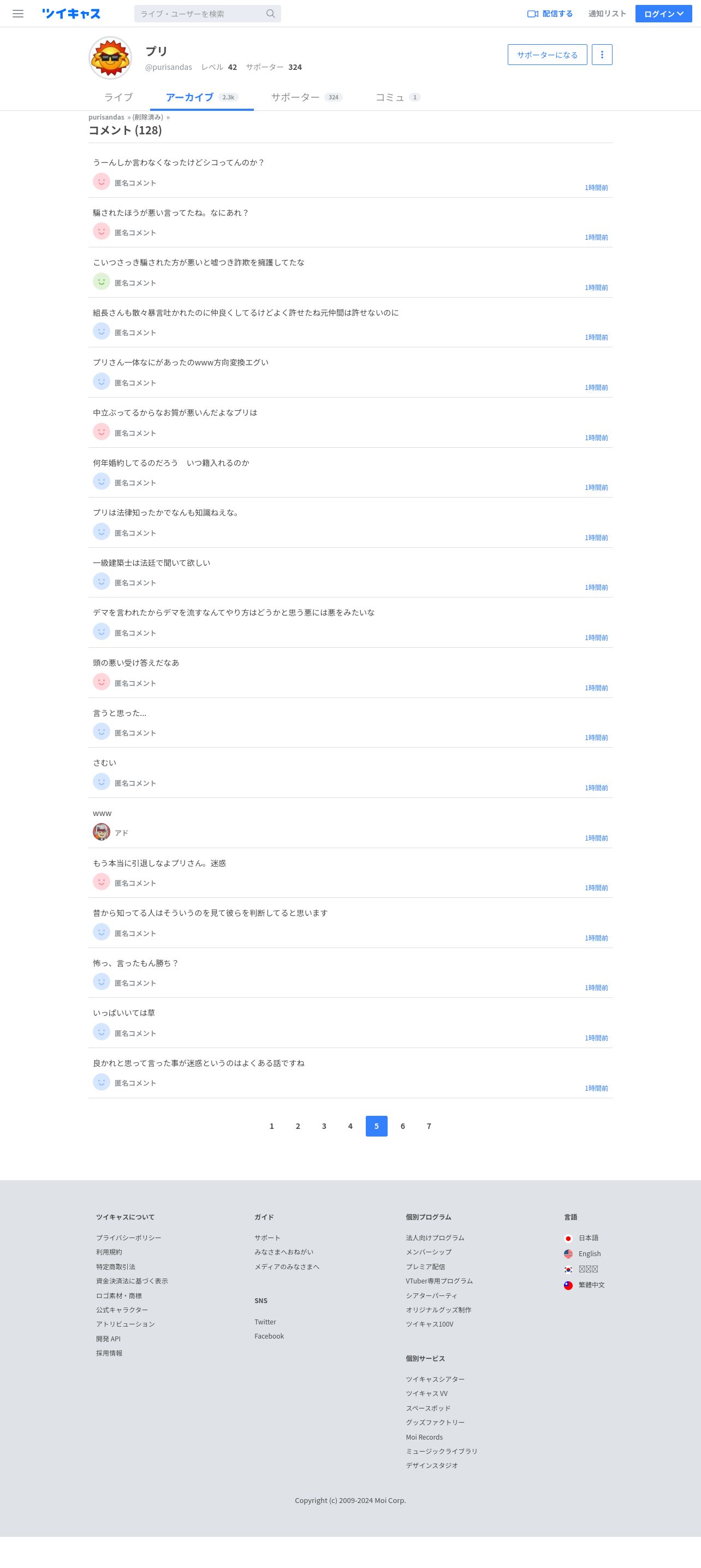The width and height of the screenshot is (701, 1568).
Task: Open the コミュ tab
Action: tap(397, 97)
